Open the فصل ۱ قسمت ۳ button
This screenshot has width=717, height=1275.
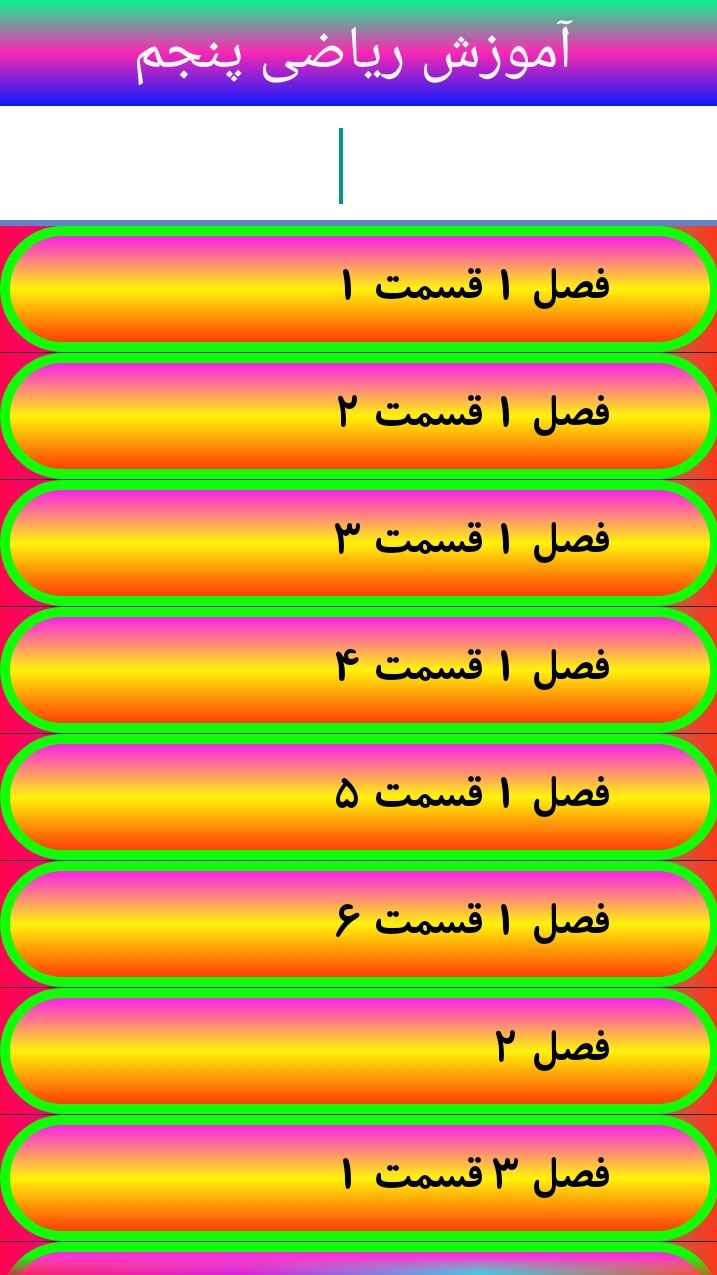point(358,542)
